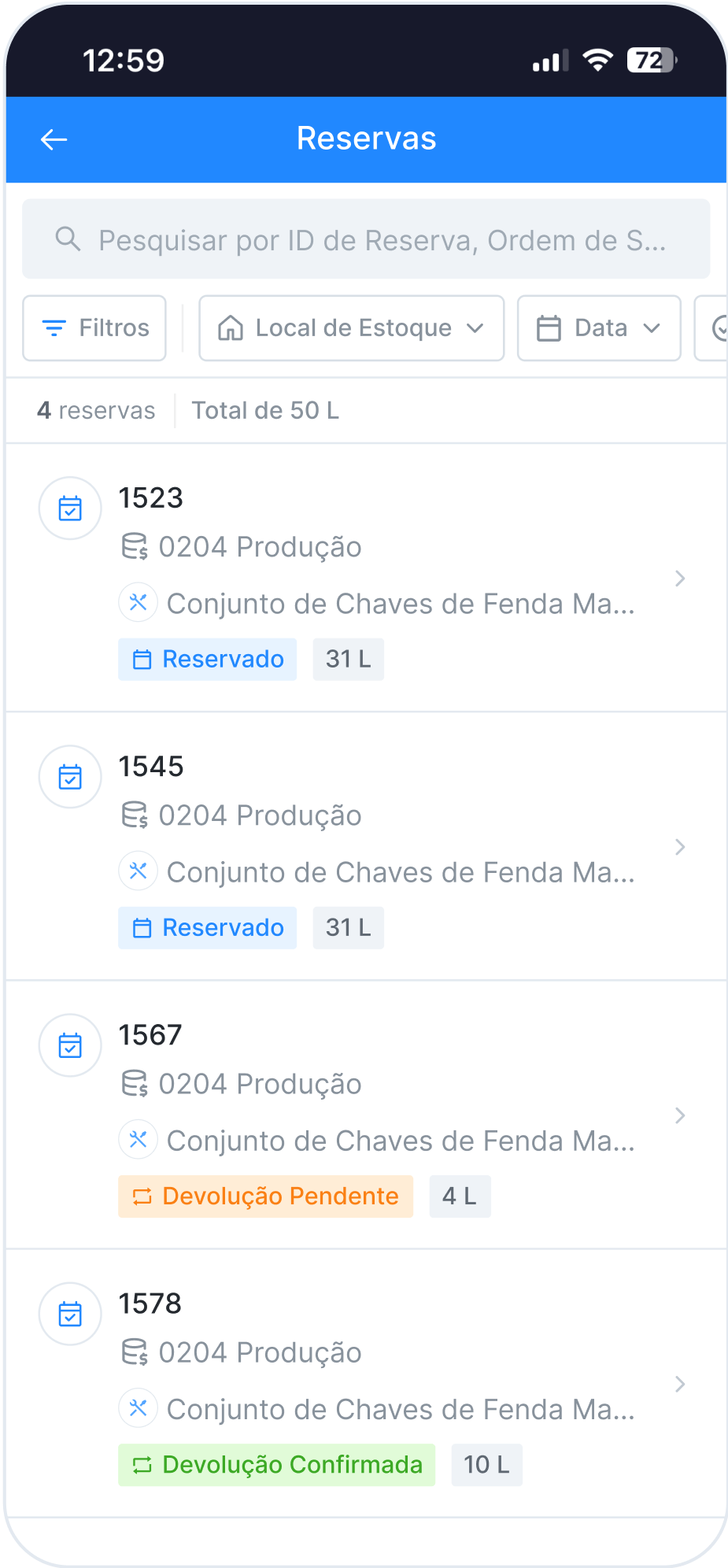Go back using the header arrow
The width and height of the screenshot is (728, 1568).
pos(54,139)
